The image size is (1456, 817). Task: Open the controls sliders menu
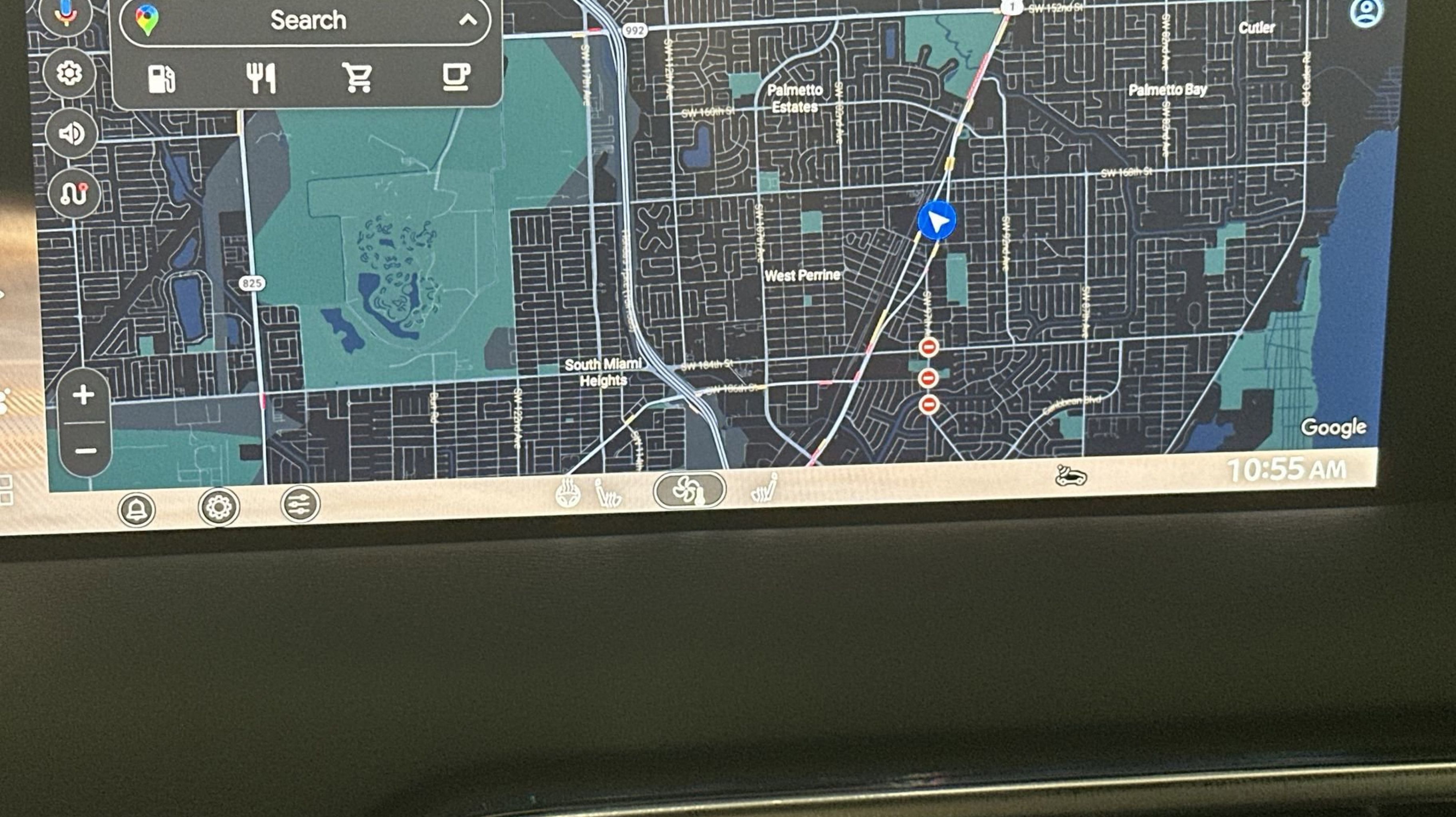click(x=300, y=503)
